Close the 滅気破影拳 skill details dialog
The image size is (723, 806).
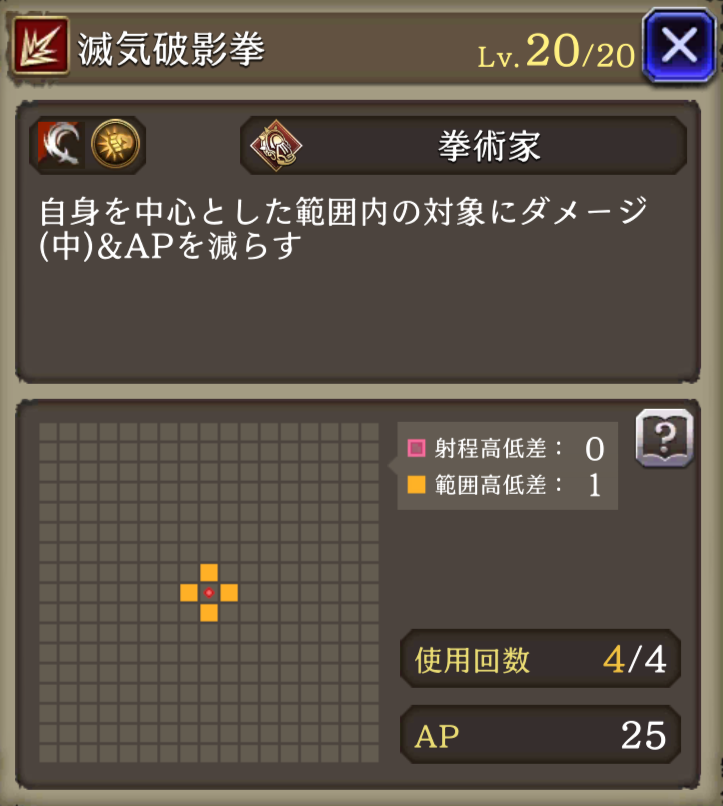pos(679,45)
